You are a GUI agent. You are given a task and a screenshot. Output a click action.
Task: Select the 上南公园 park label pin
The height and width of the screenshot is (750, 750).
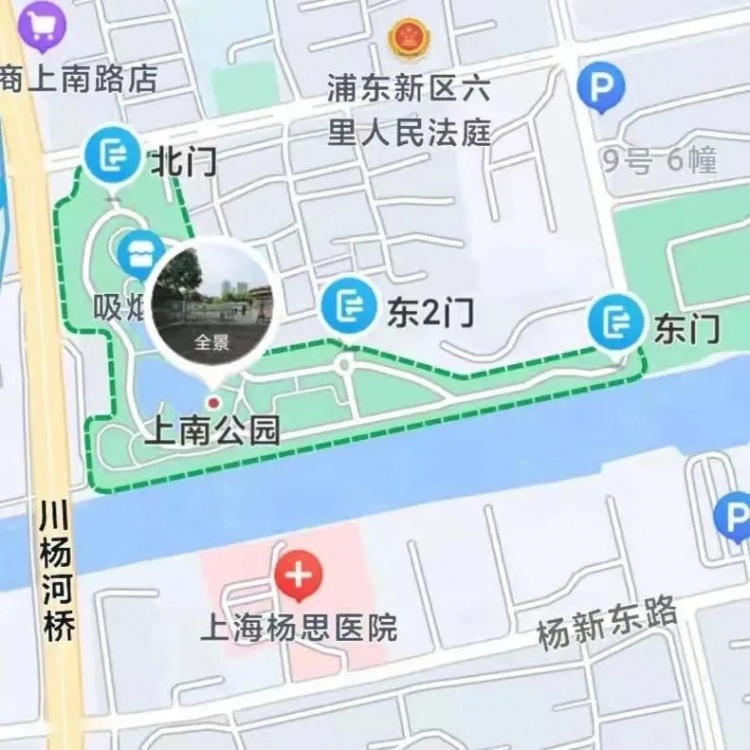tap(213, 402)
